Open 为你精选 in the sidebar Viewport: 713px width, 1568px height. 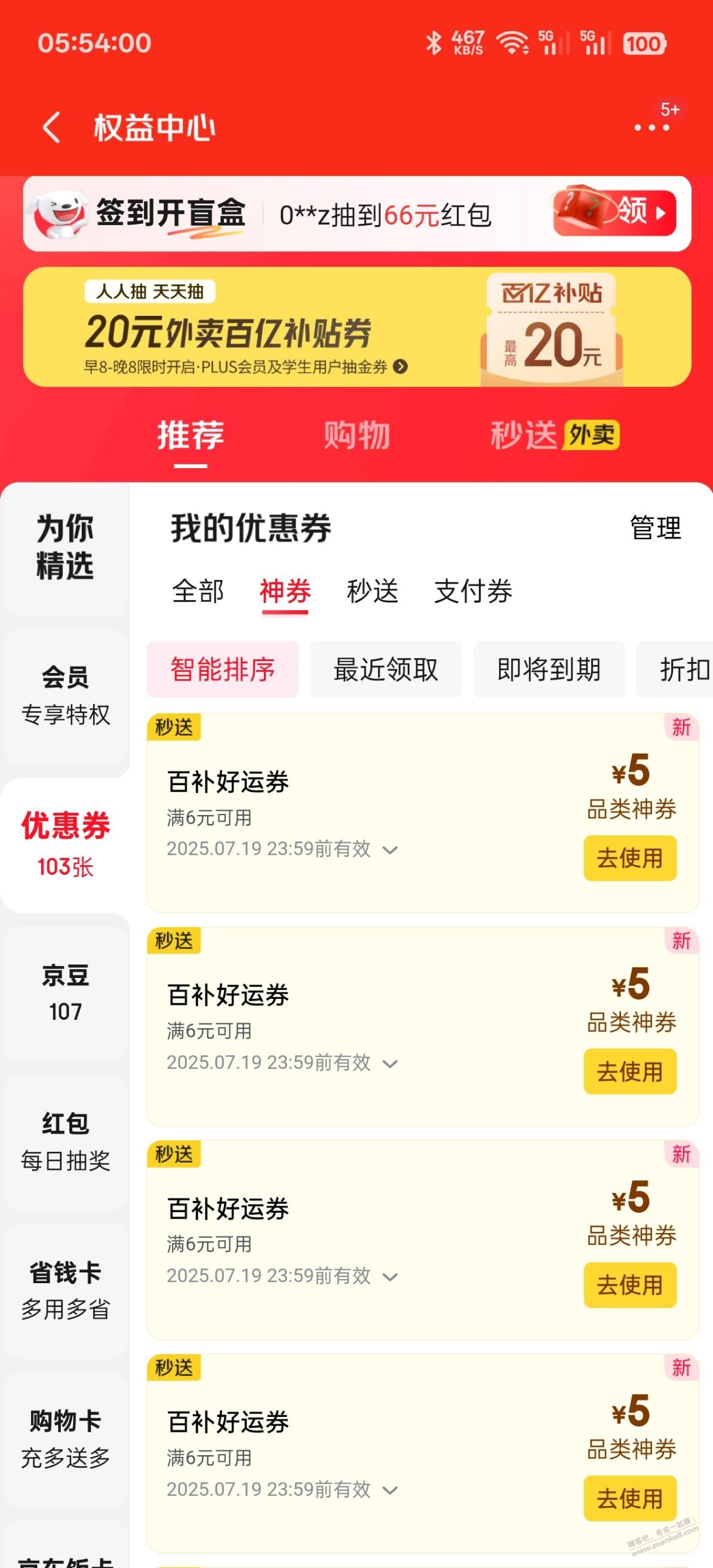coord(65,546)
